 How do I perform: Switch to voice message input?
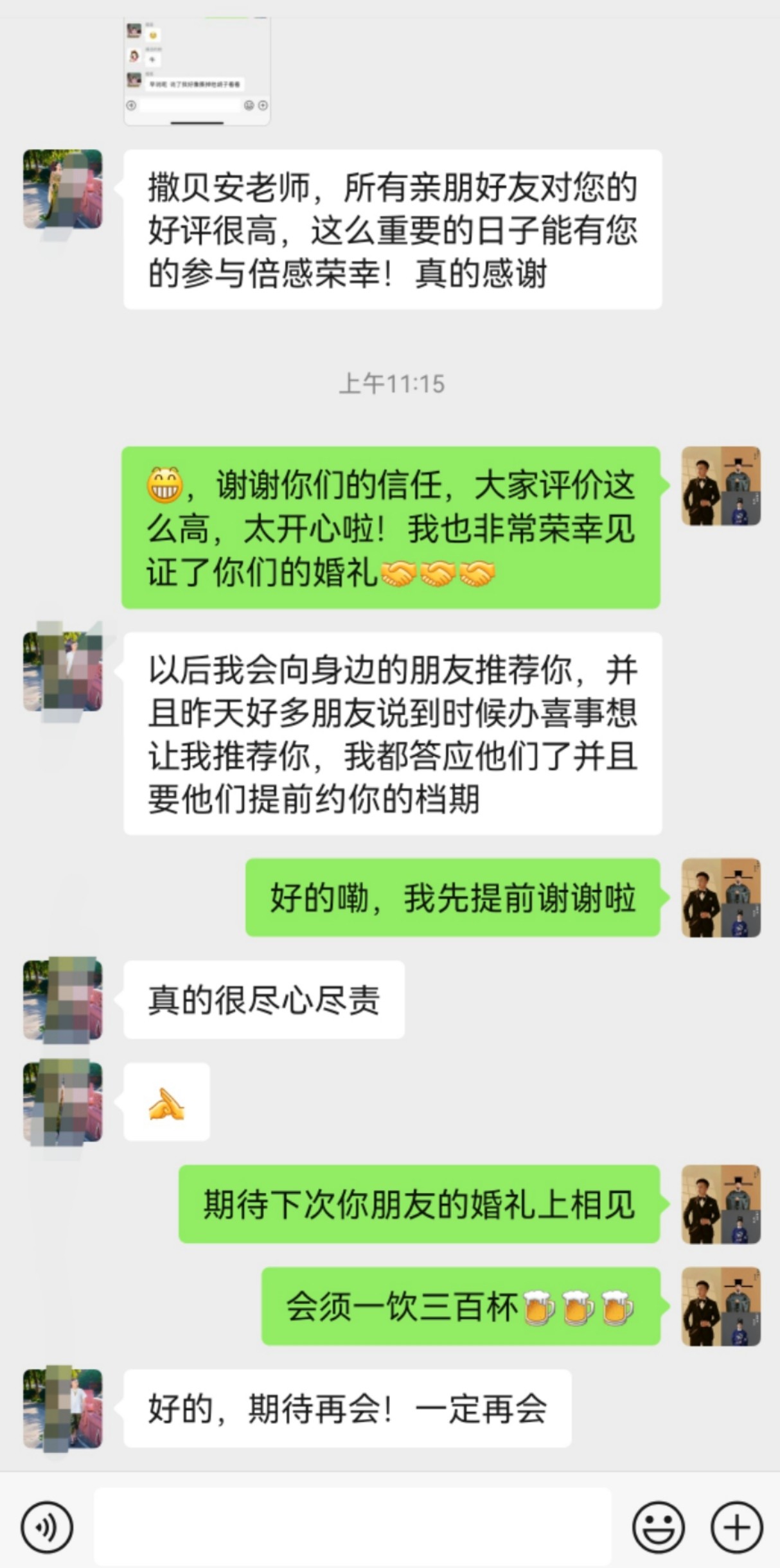pos(47,1527)
